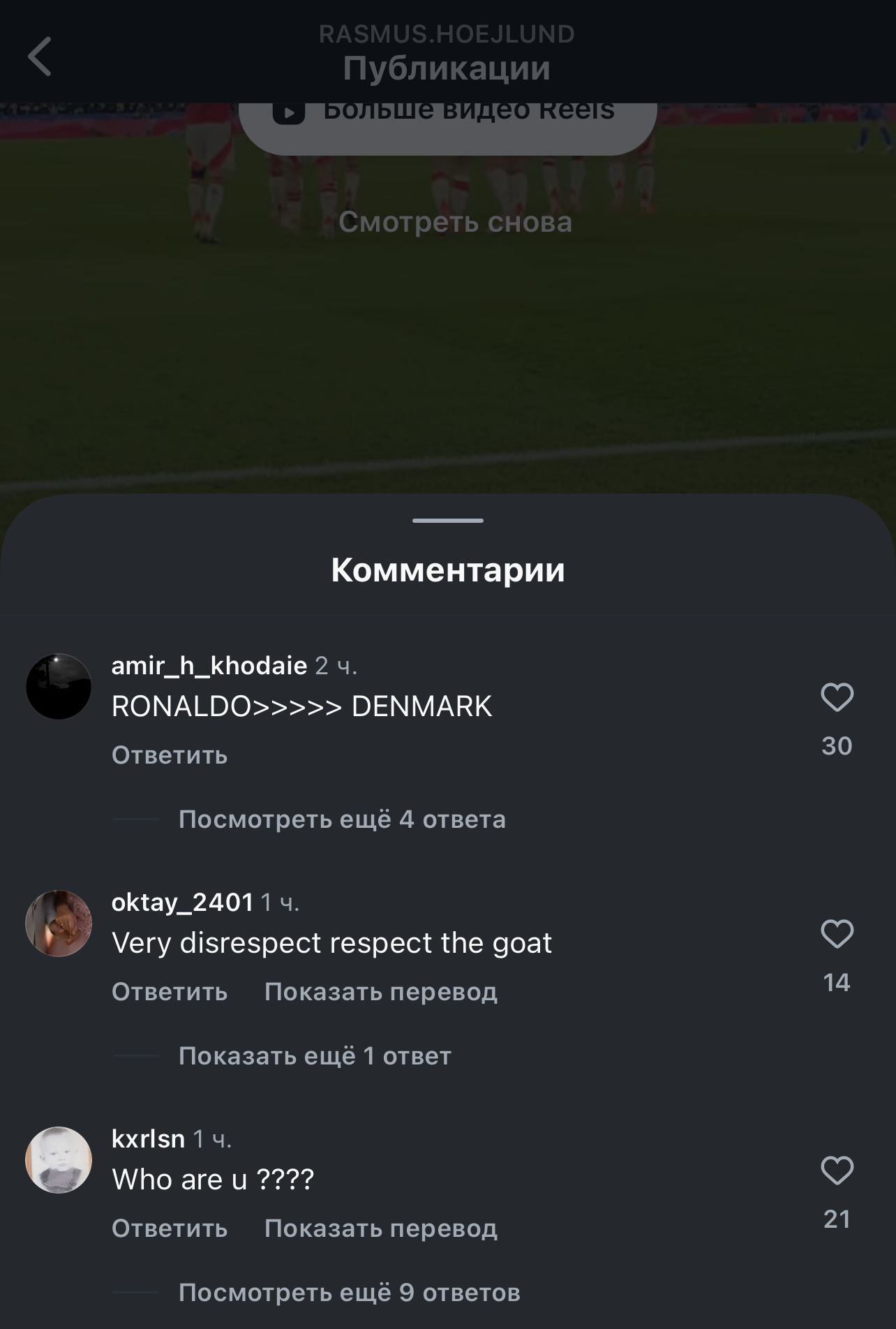Viewport: 896px width, 1329px height.
Task: Expand 'Посмотреть ещё 4 ответа'
Action: 342,819
